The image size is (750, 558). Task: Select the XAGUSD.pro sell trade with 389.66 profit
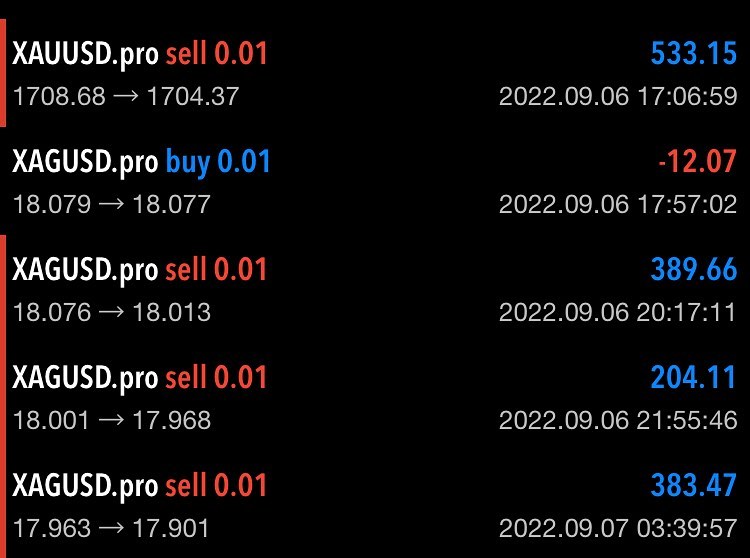[x=375, y=290]
